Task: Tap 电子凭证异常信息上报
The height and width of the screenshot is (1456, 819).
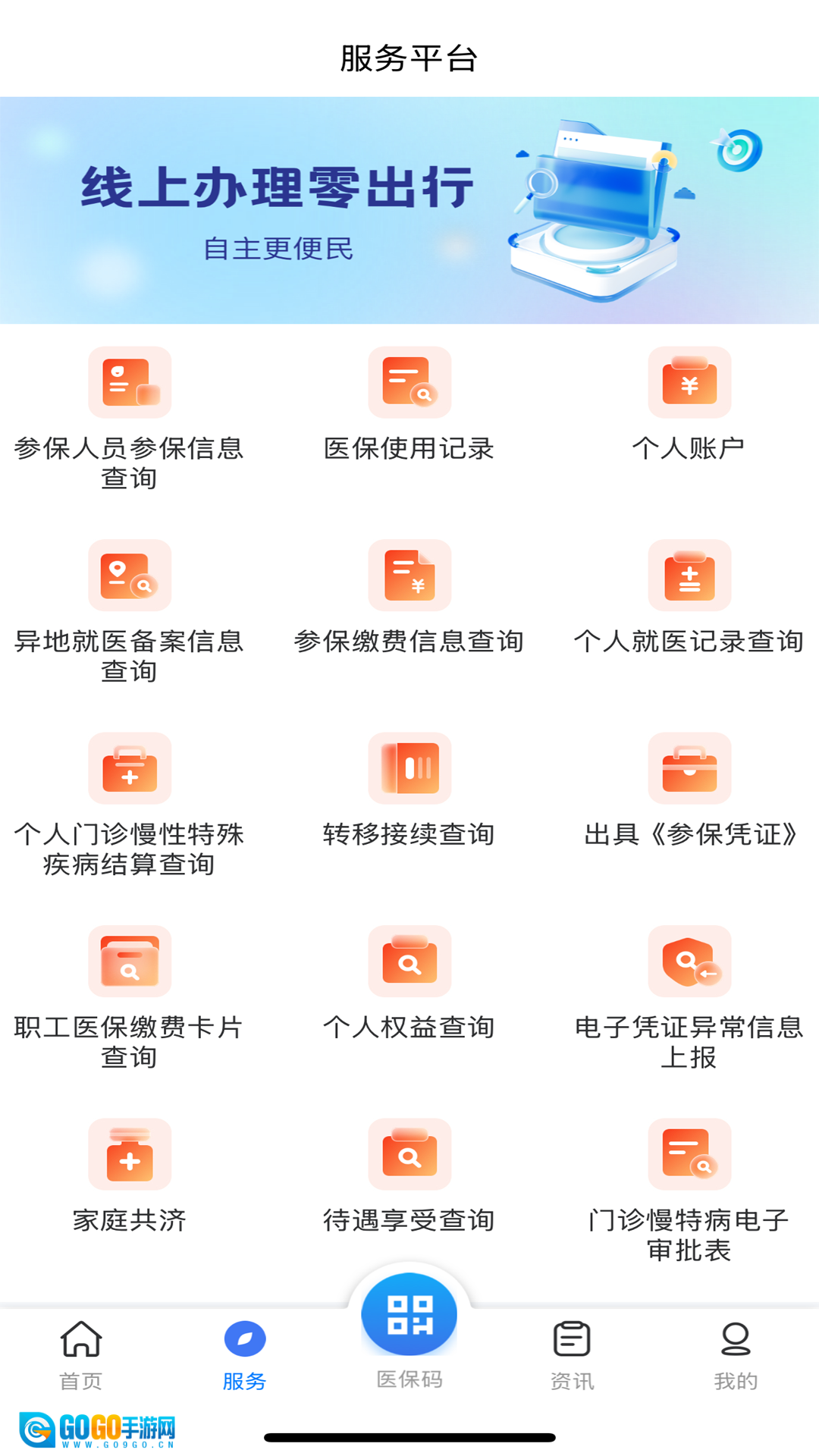Action: [x=689, y=962]
